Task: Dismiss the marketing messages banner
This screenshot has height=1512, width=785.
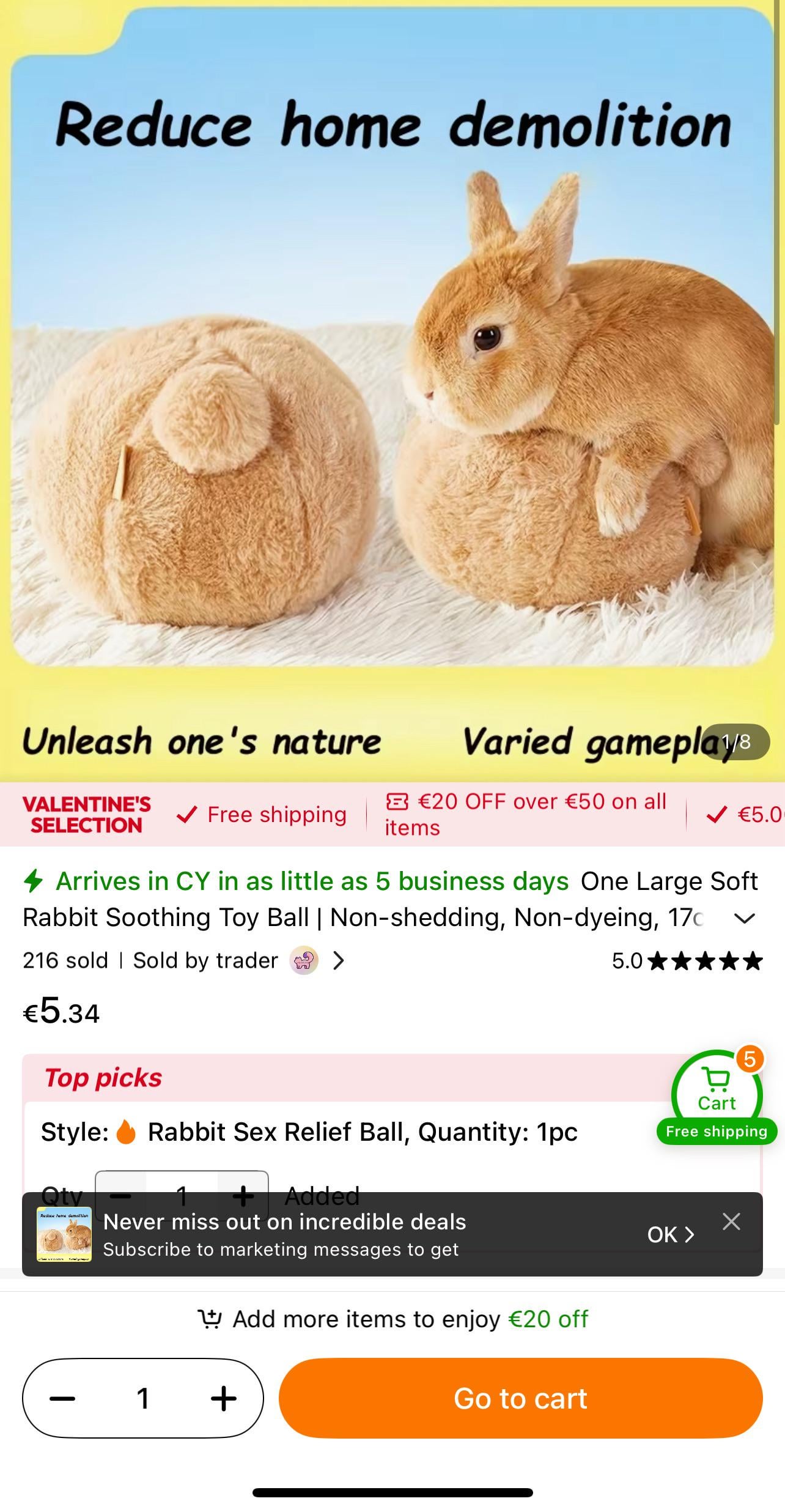Action: tap(731, 1221)
